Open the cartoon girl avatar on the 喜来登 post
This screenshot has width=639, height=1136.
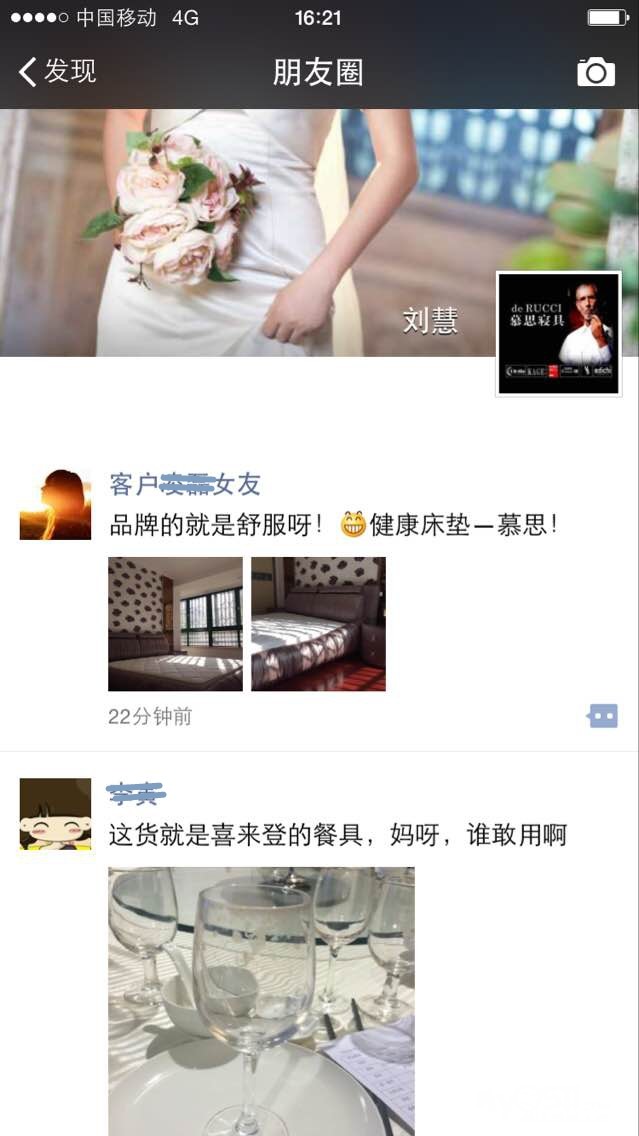(55, 814)
